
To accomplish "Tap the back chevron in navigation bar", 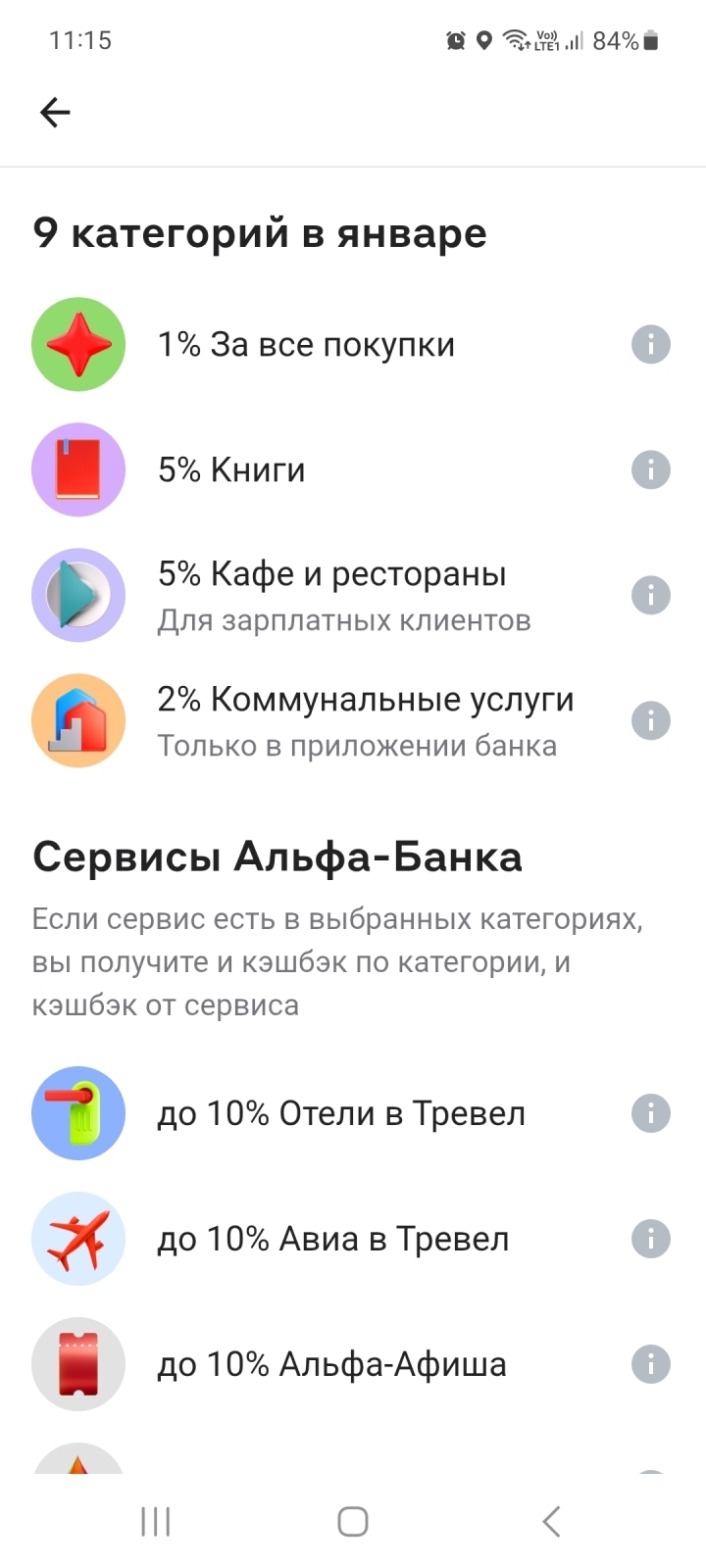I will pos(550,1522).
